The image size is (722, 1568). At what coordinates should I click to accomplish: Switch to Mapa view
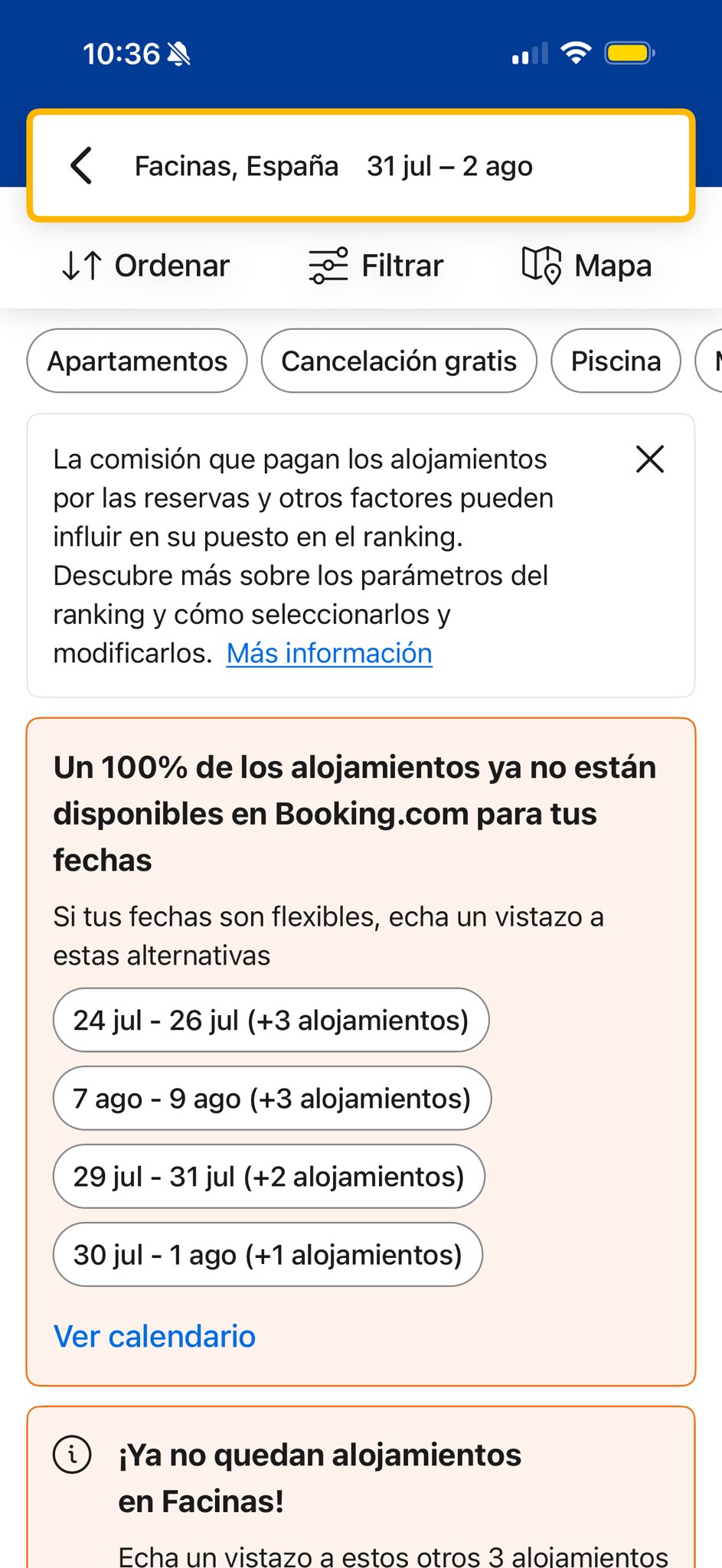tap(586, 266)
